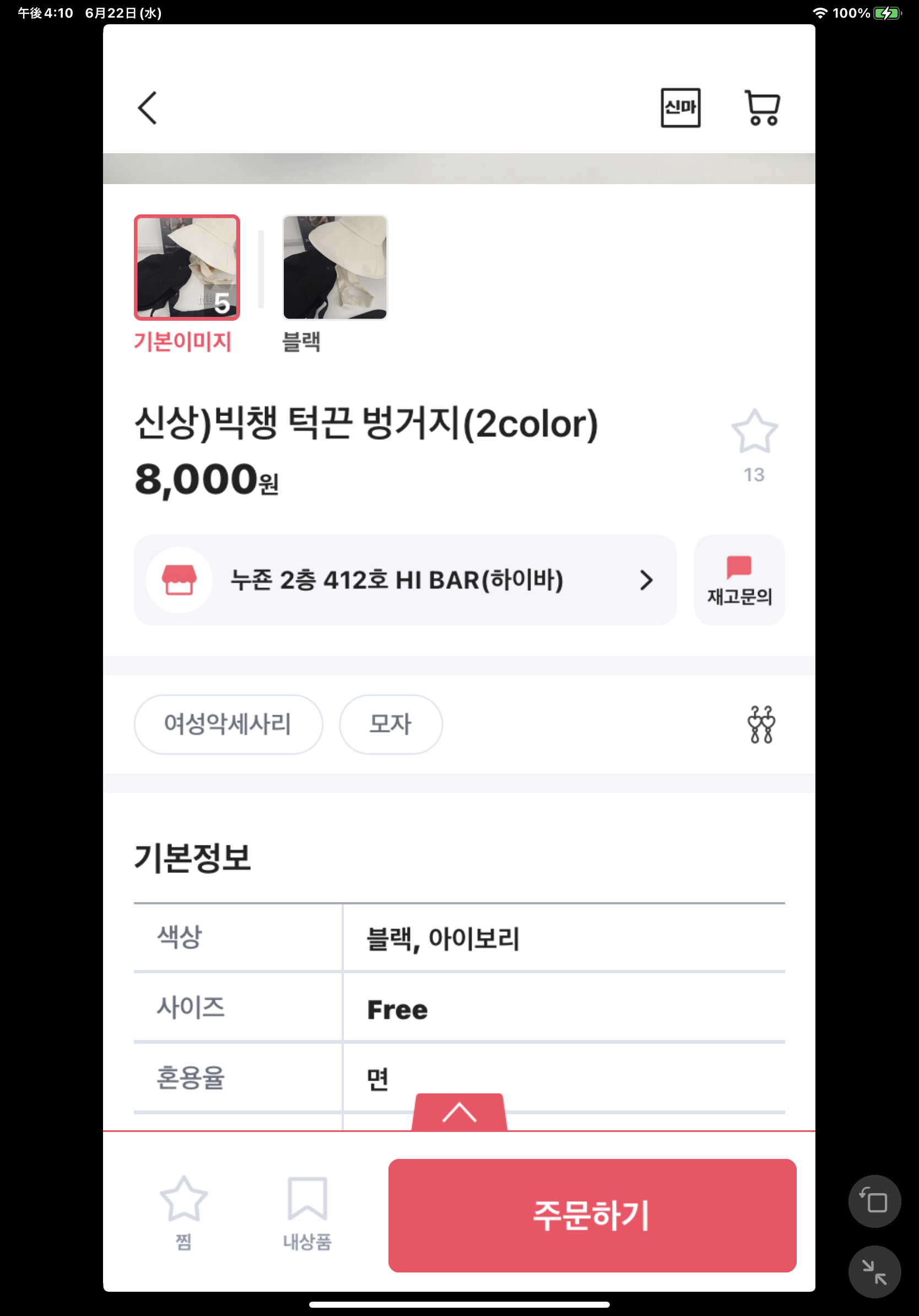919x1316 pixels.
Task: Tap the earrings category icon
Action: click(x=761, y=725)
